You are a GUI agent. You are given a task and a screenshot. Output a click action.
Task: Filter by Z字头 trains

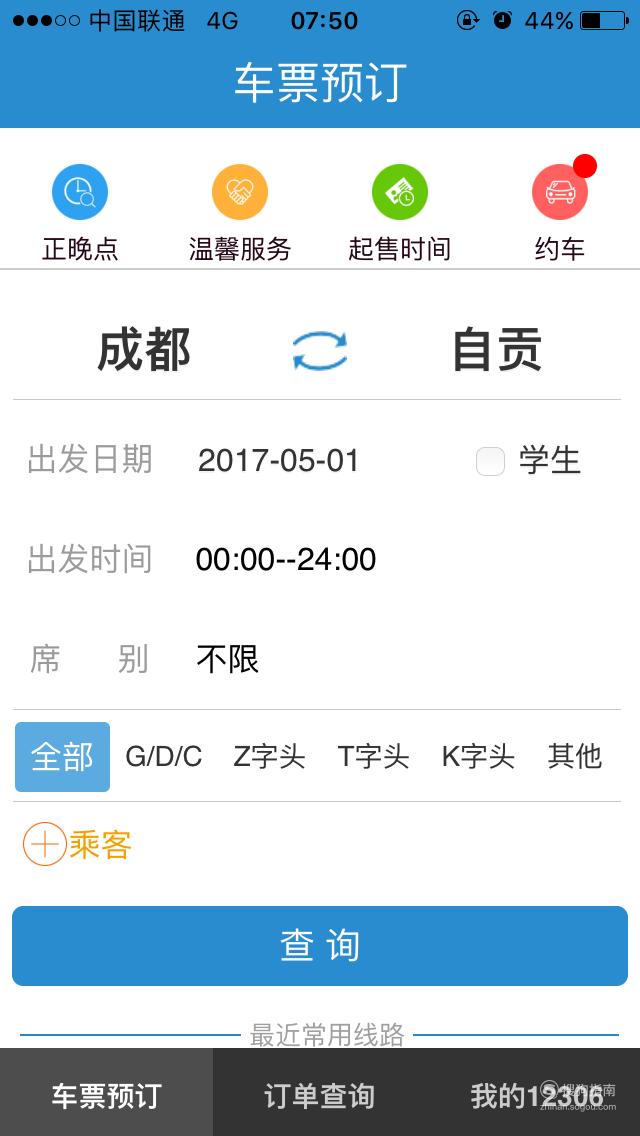click(x=269, y=757)
